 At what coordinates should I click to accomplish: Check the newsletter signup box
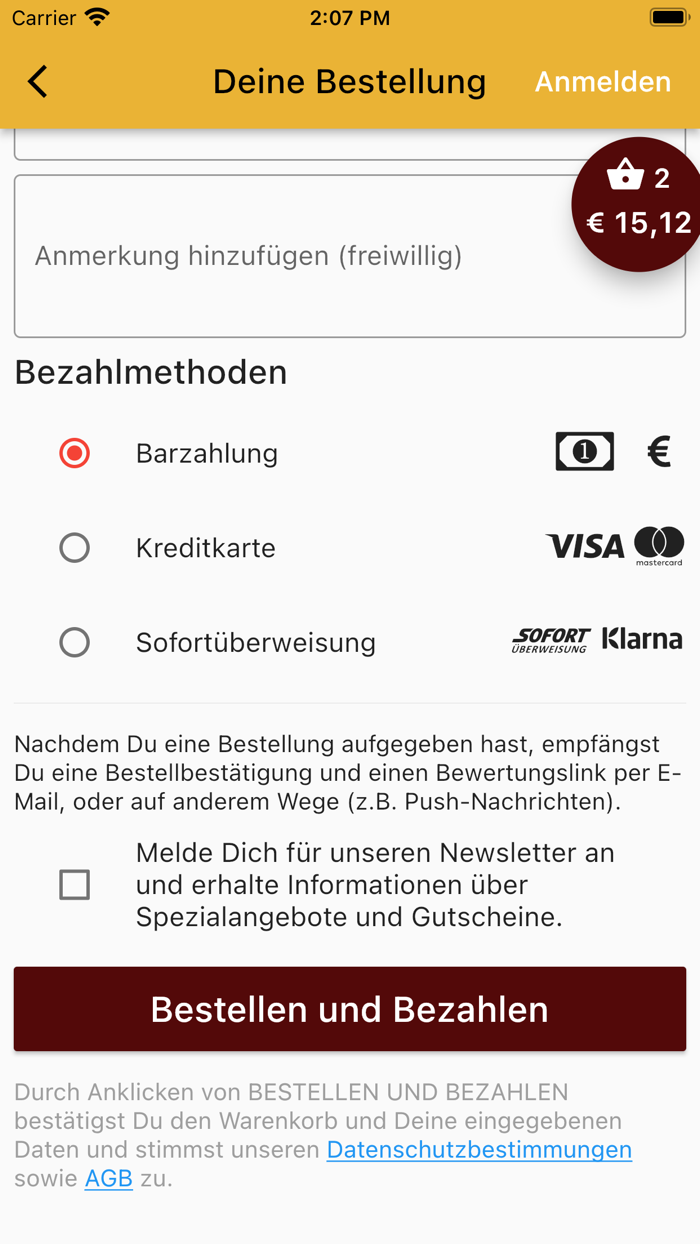coord(75,885)
